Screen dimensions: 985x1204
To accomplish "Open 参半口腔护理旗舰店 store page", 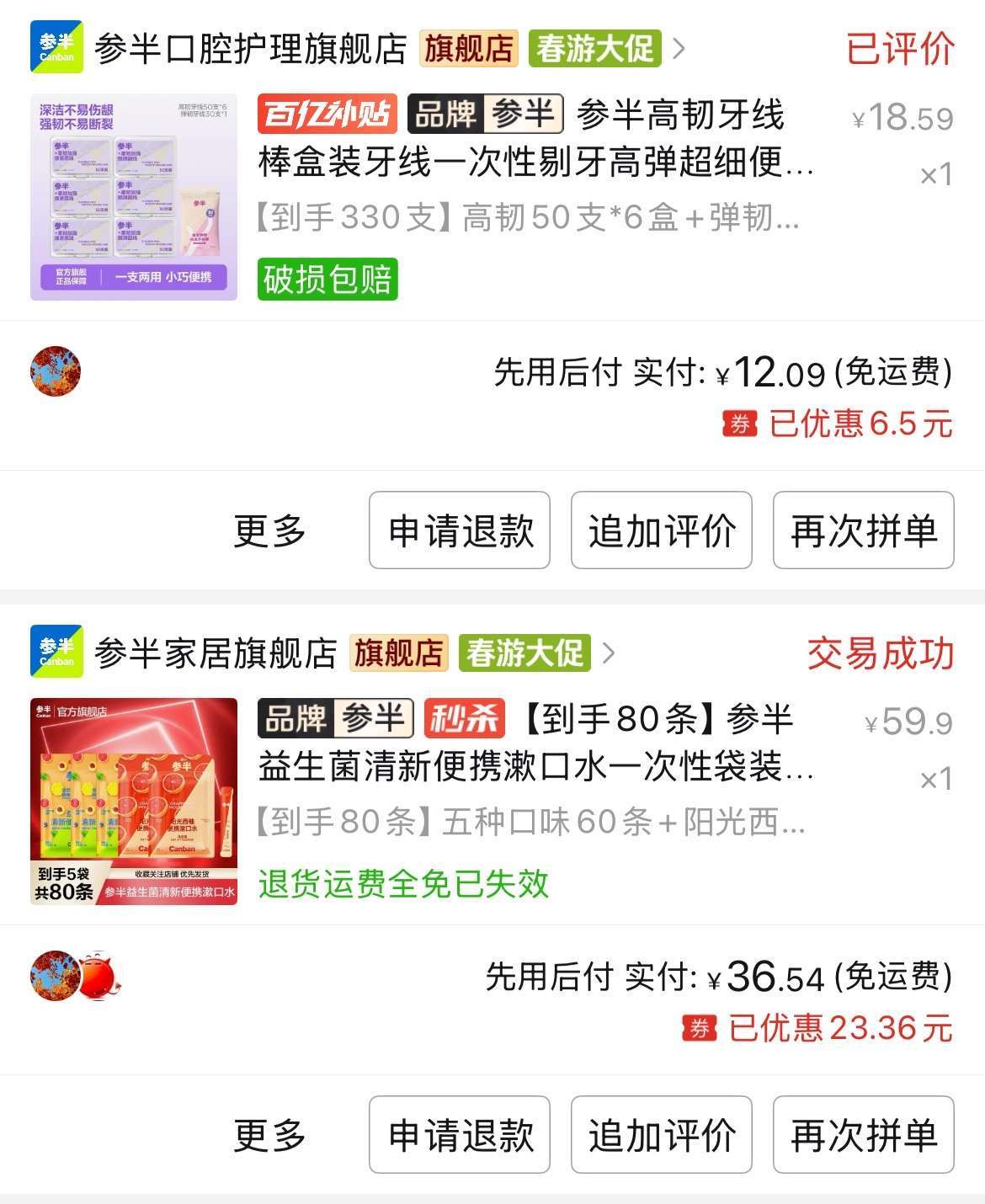I will point(250,49).
